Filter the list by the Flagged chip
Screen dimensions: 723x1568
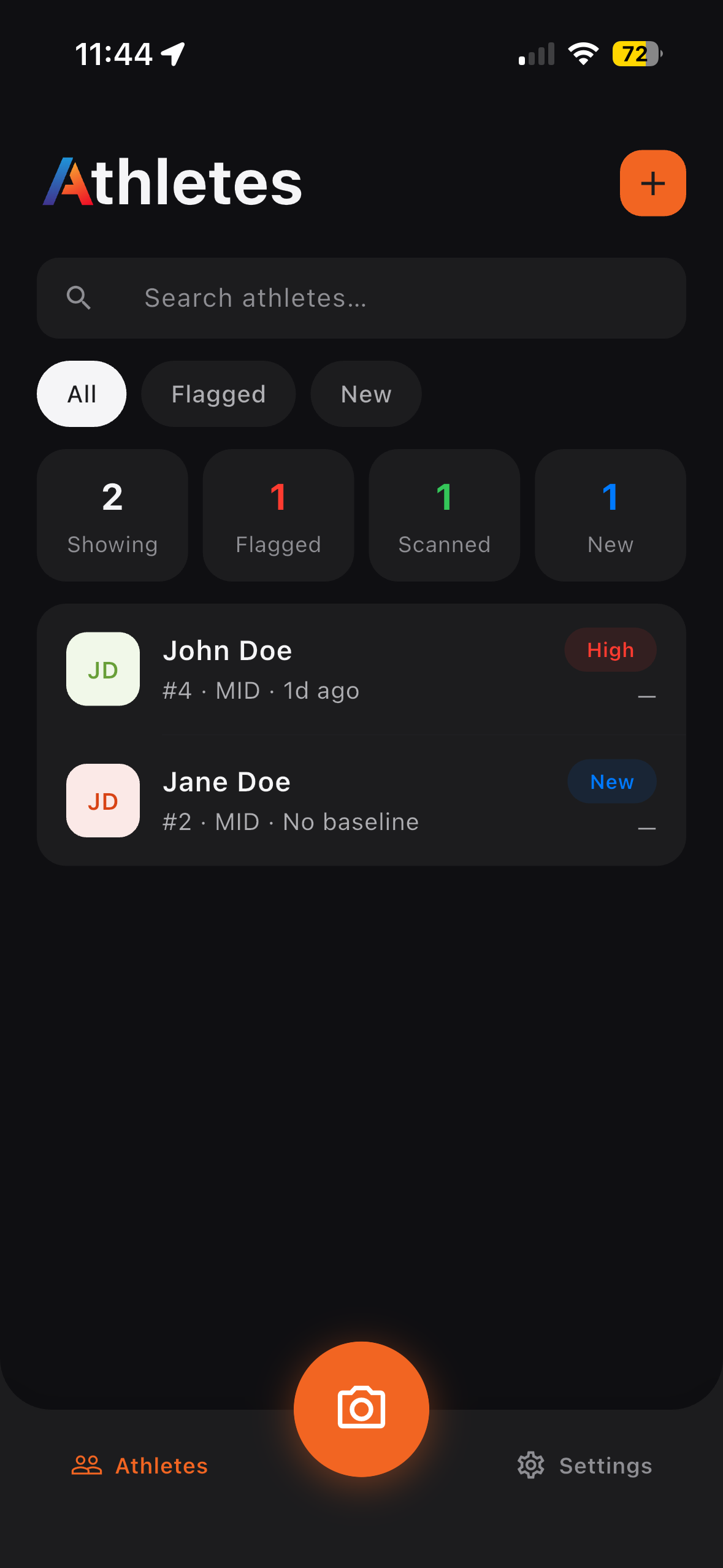click(x=218, y=394)
